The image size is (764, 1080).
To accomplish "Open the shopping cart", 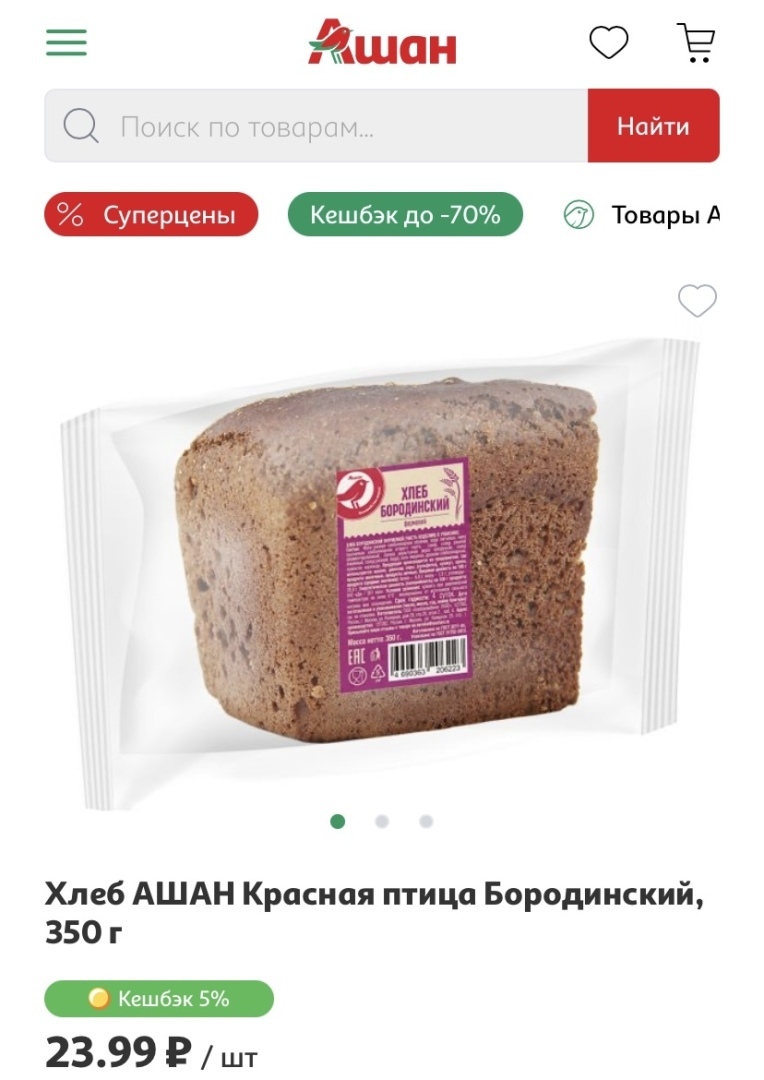I will pos(696,42).
